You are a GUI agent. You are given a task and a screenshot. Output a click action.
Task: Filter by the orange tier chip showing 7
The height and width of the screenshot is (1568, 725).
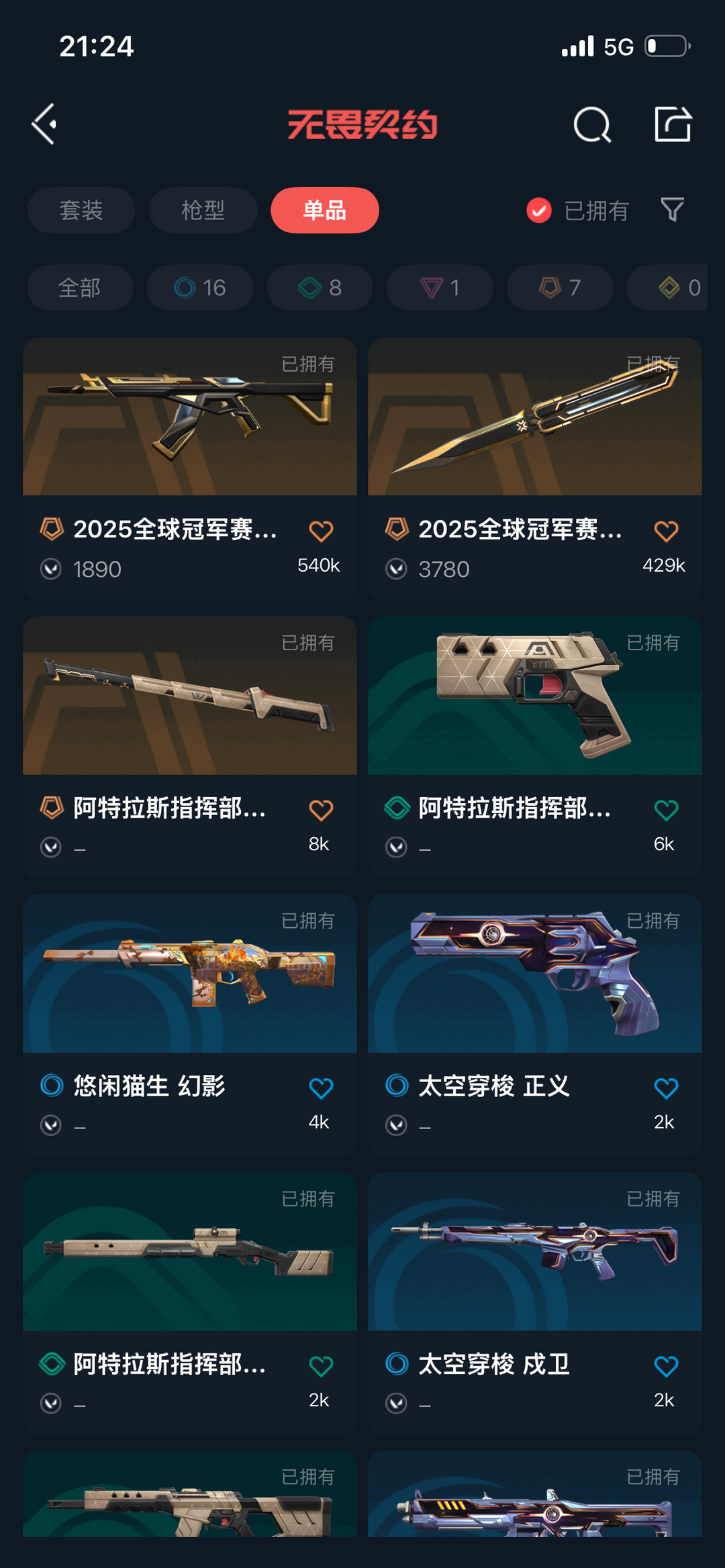(x=560, y=288)
